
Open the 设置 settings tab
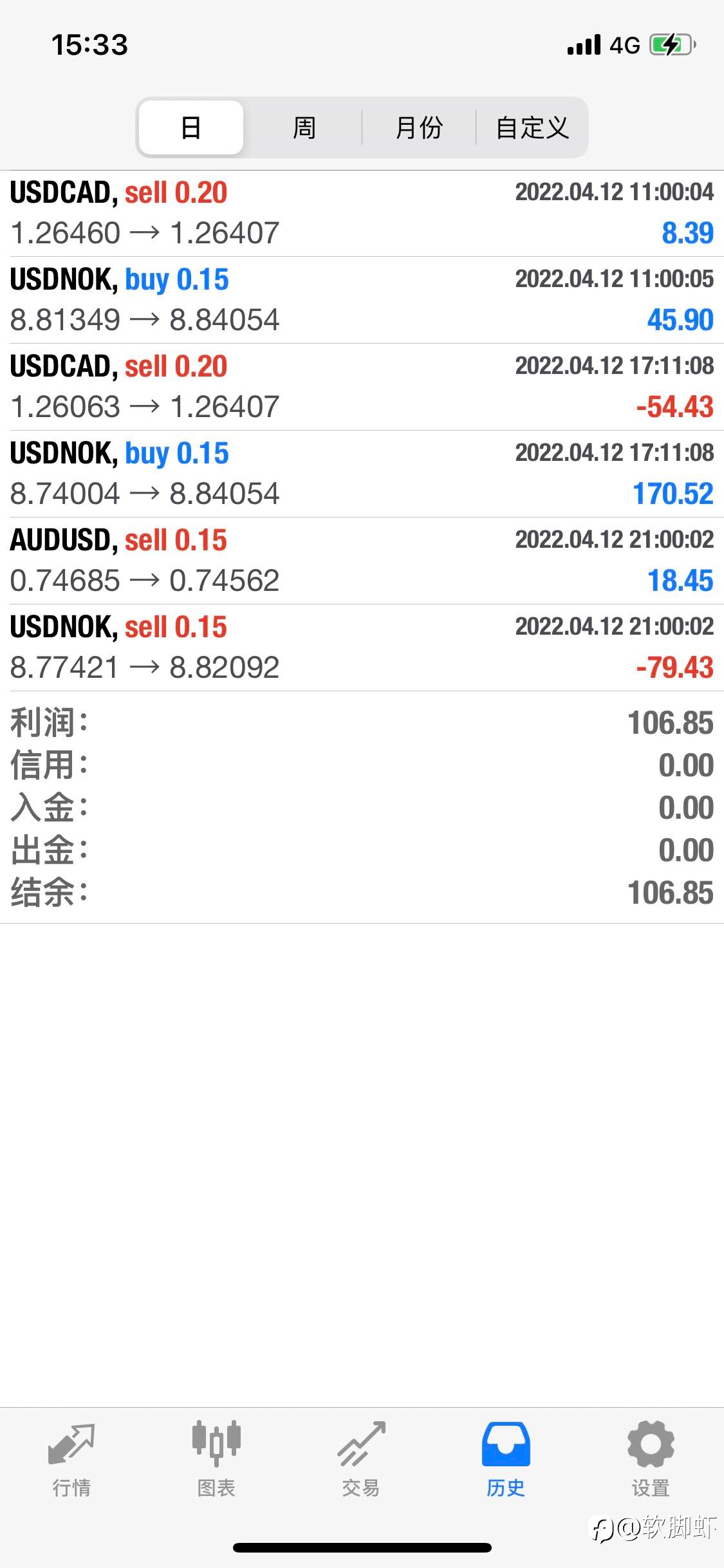tap(651, 1459)
